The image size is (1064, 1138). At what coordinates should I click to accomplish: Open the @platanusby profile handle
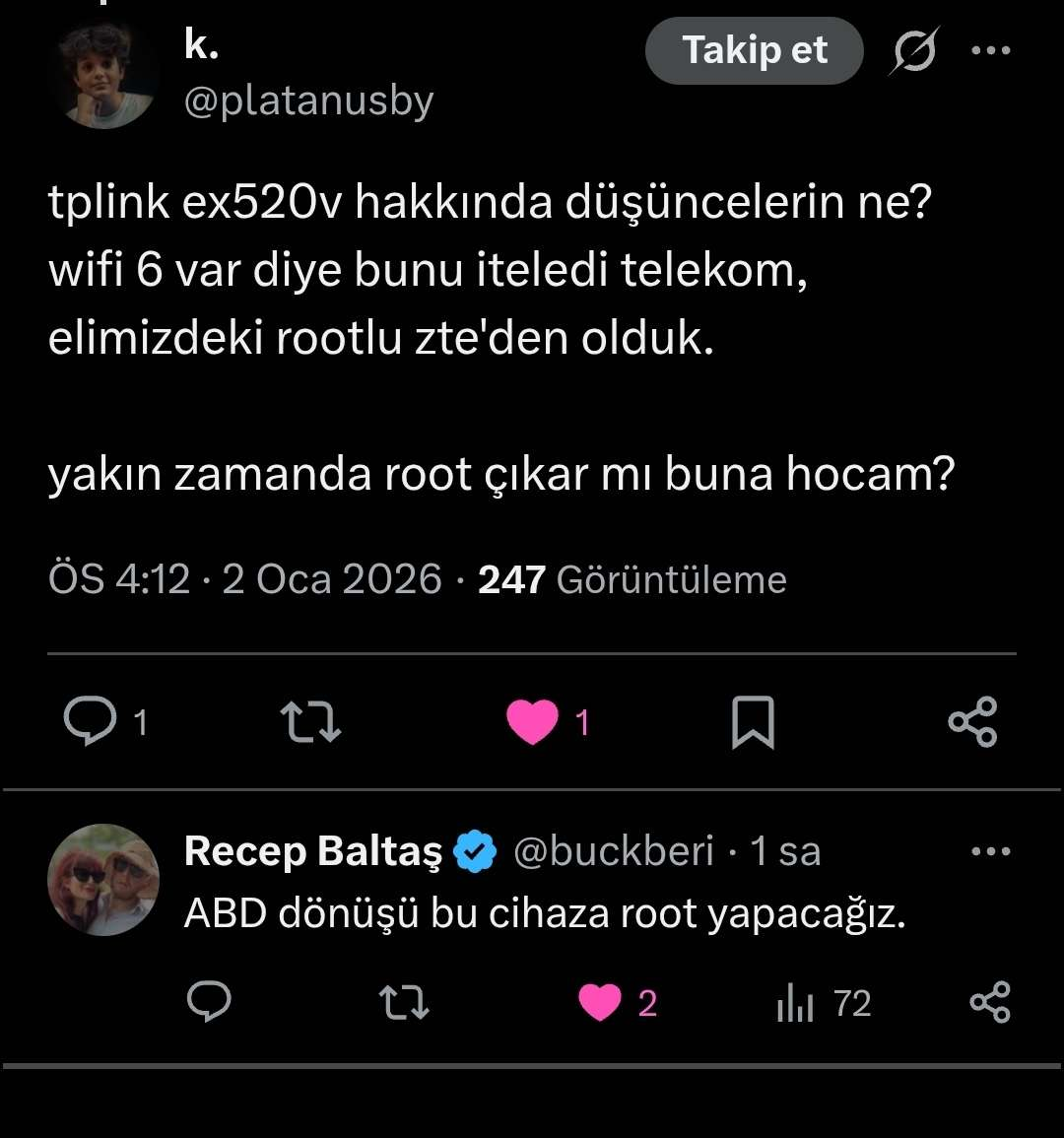pyautogui.click(x=309, y=100)
